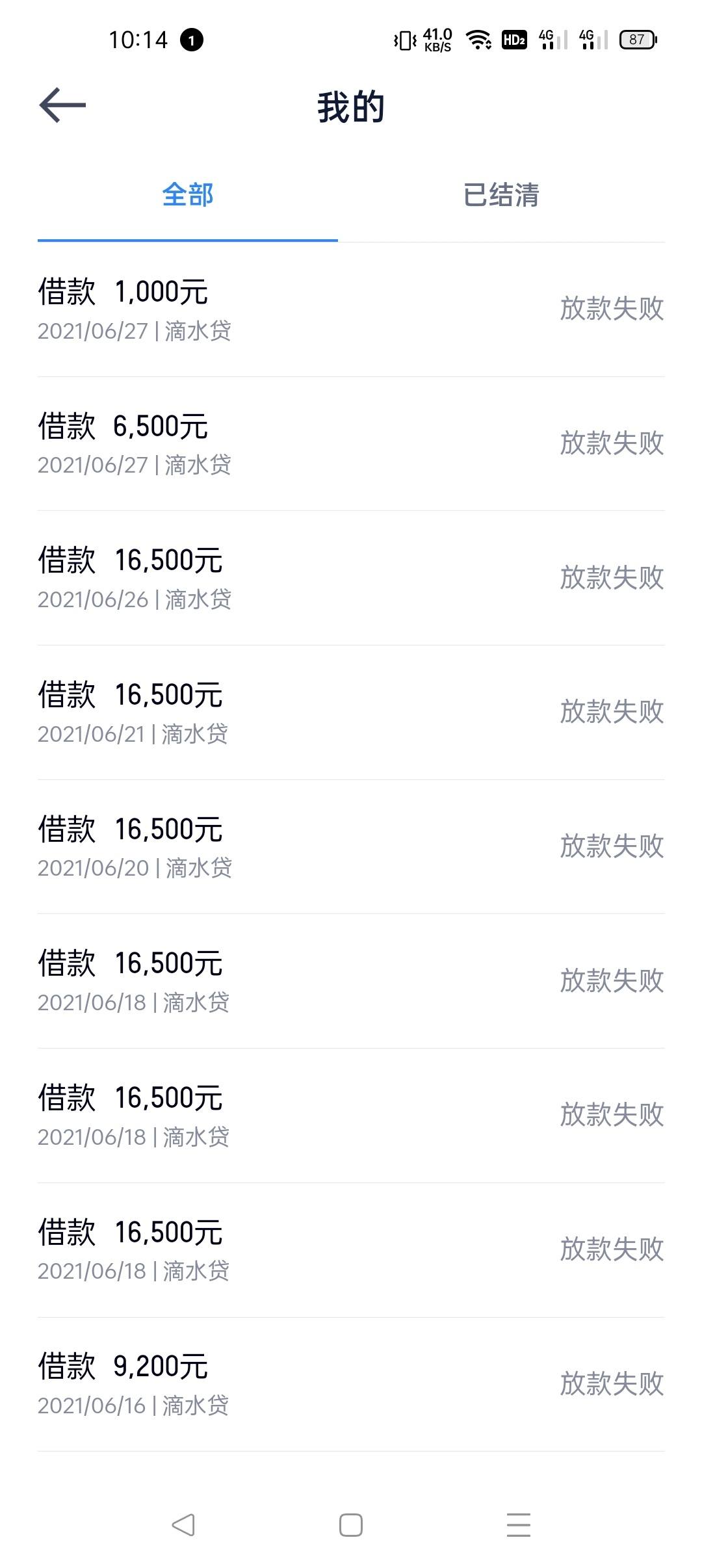Image resolution: width=702 pixels, height=1568 pixels.
Task: Go back using the top-left arrow
Action: pos(62,105)
